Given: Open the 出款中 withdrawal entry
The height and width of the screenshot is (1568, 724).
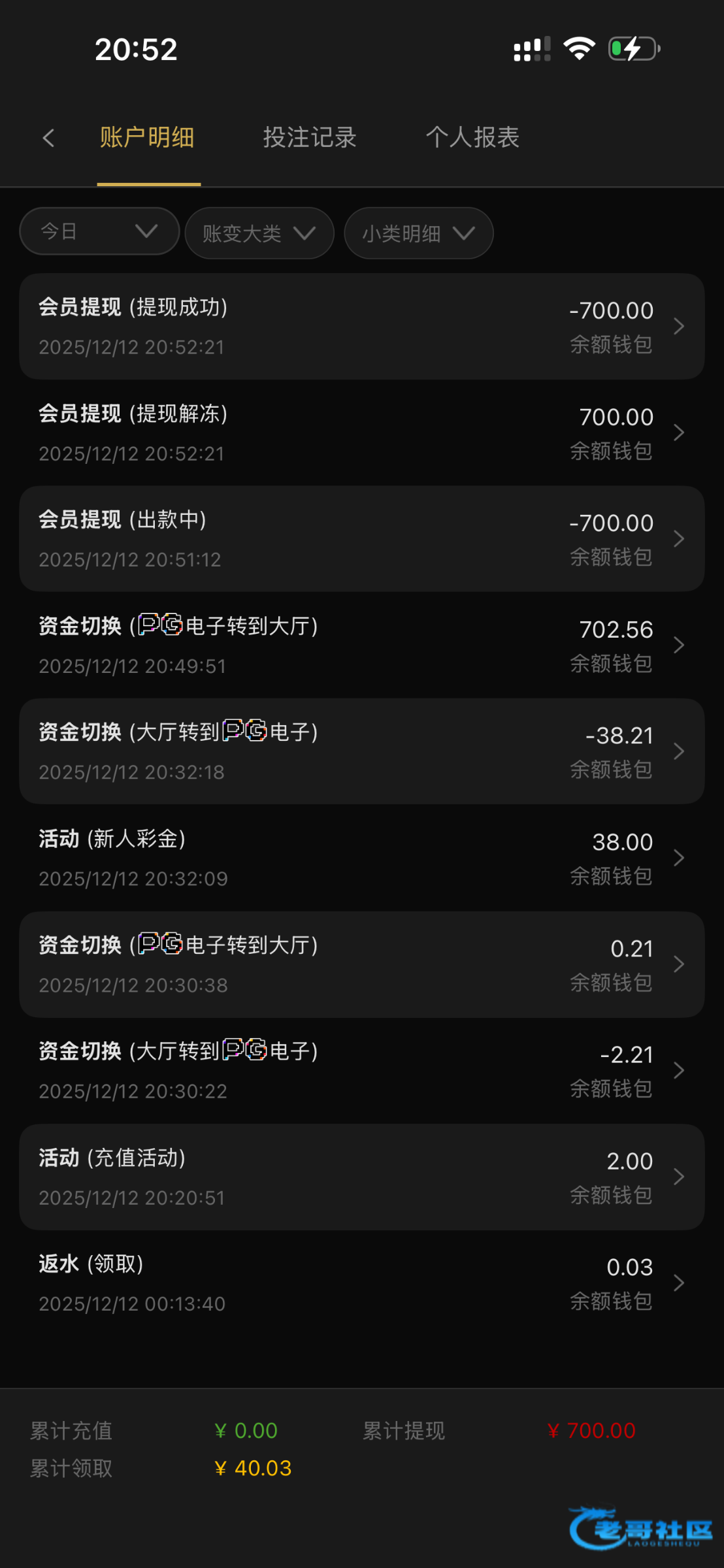Looking at the screenshot, I should pyautogui.click(x=361, y=539).
